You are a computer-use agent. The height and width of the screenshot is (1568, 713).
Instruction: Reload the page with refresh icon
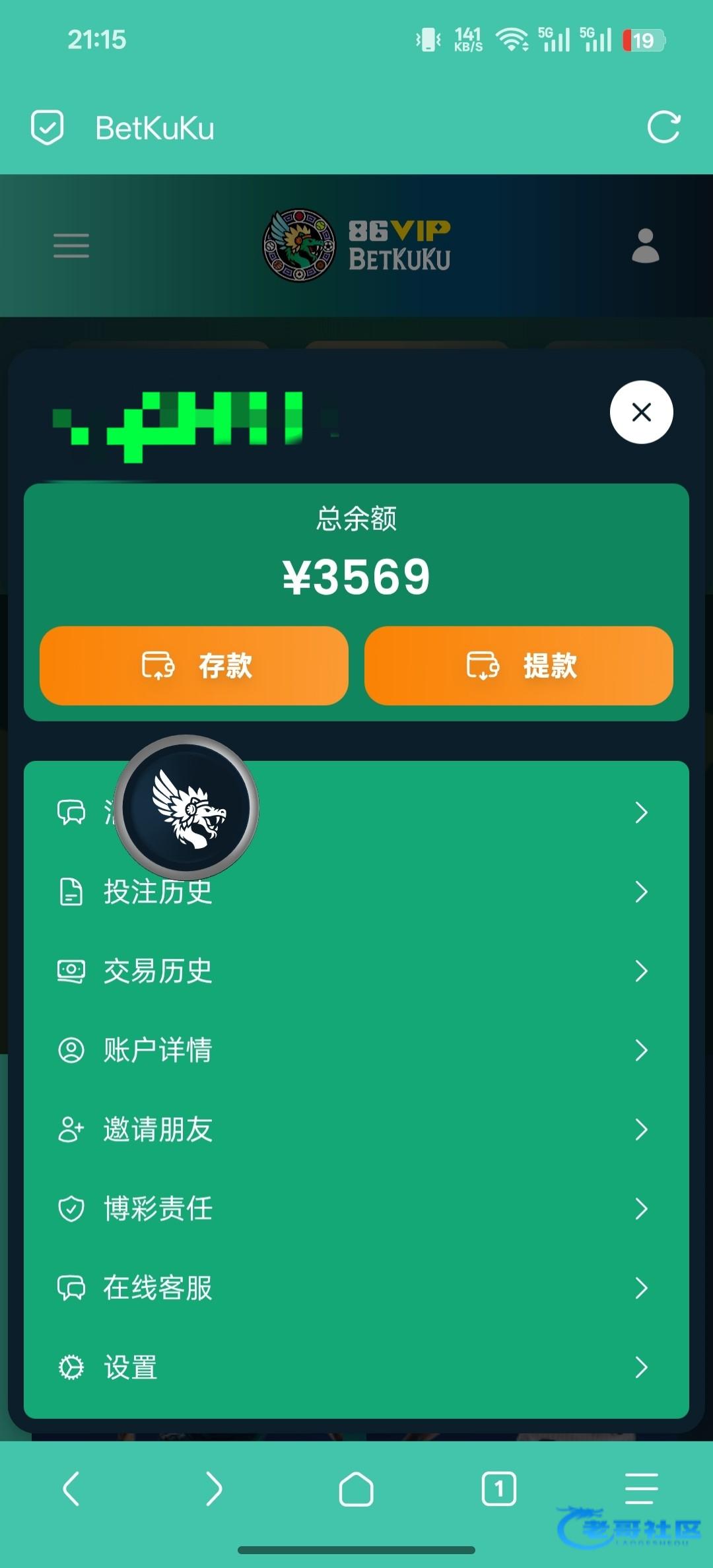[x=663, y=127]
